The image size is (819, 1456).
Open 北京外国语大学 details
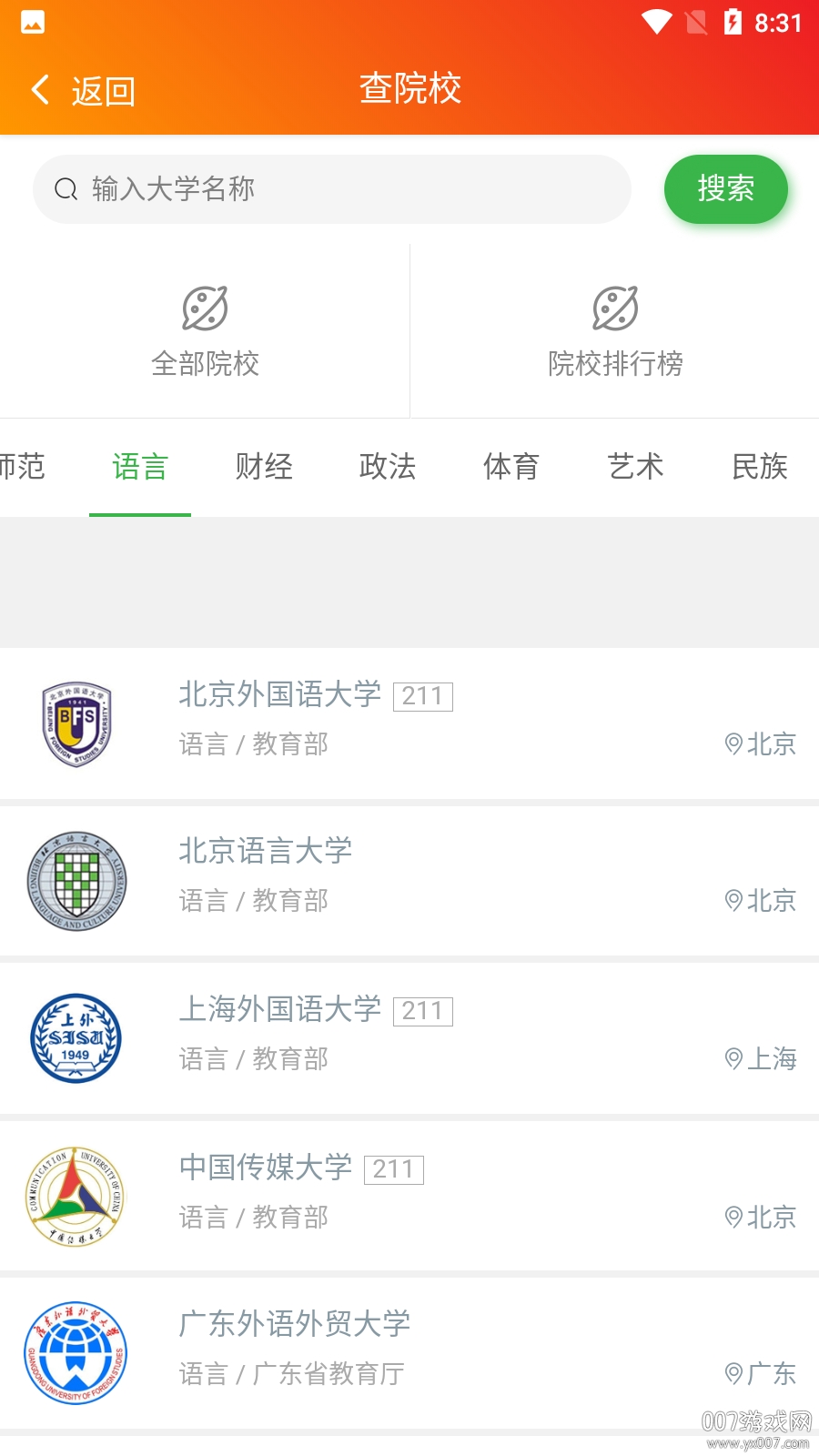(x=409, y=723)
